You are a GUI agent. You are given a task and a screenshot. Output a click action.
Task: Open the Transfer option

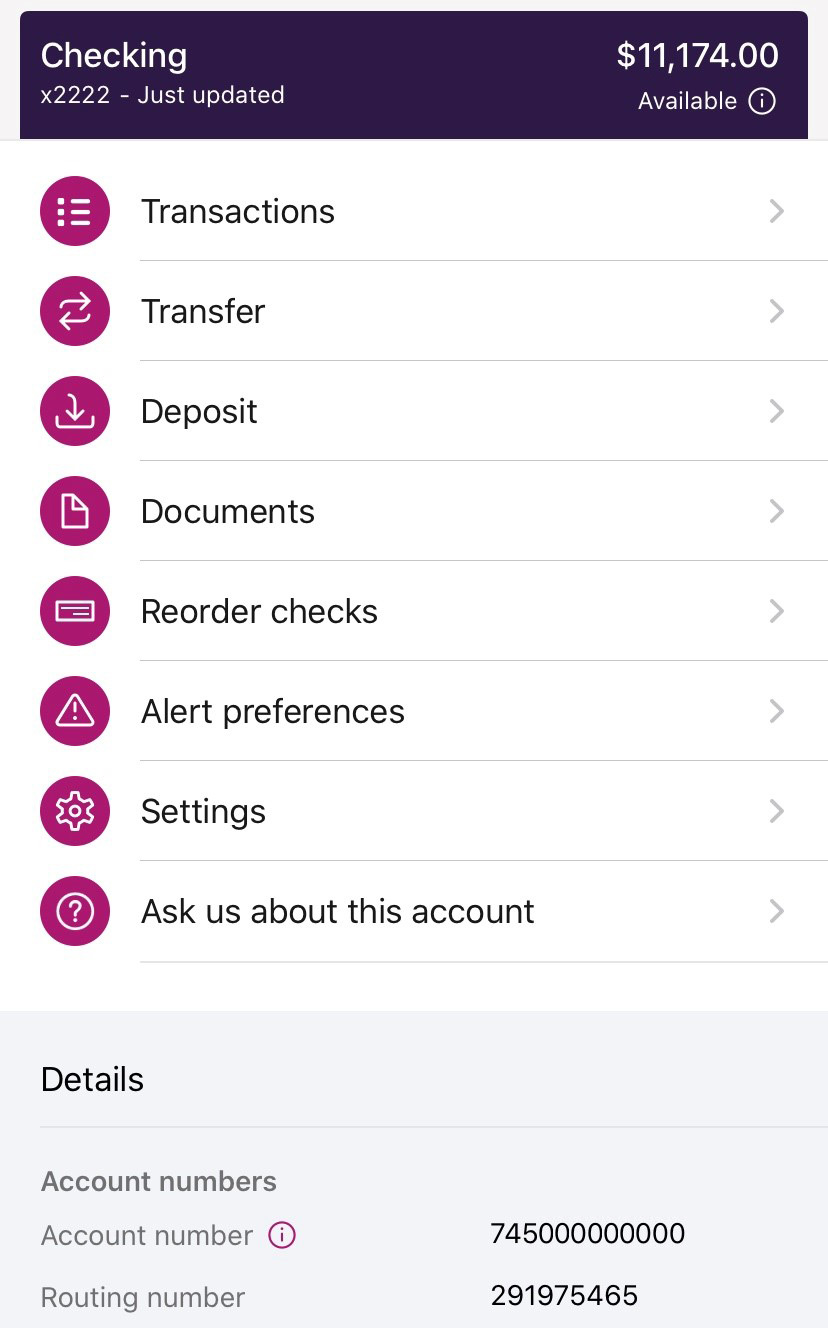click(414, 311)
